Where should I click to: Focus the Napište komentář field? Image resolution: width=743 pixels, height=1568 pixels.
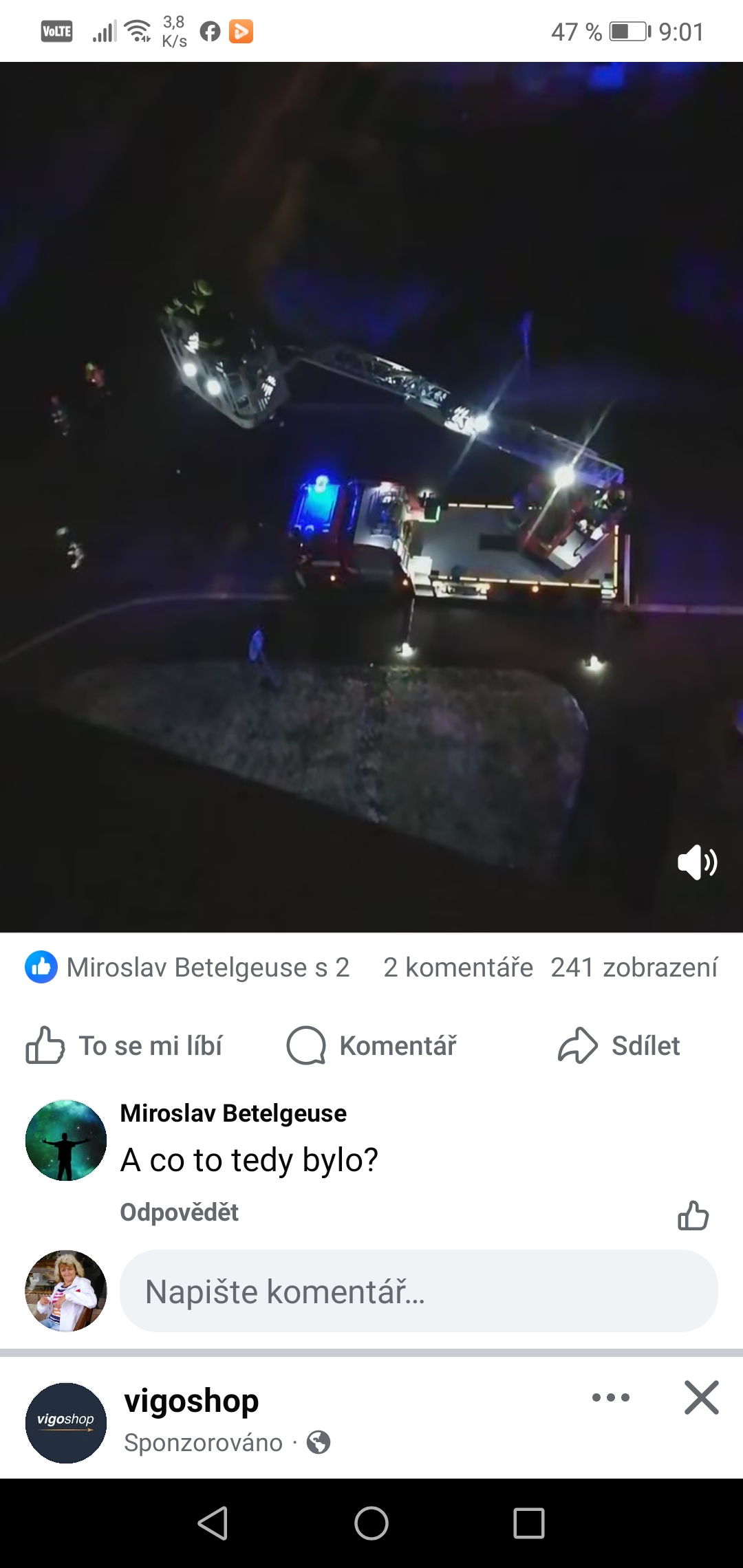point(418,1291)
